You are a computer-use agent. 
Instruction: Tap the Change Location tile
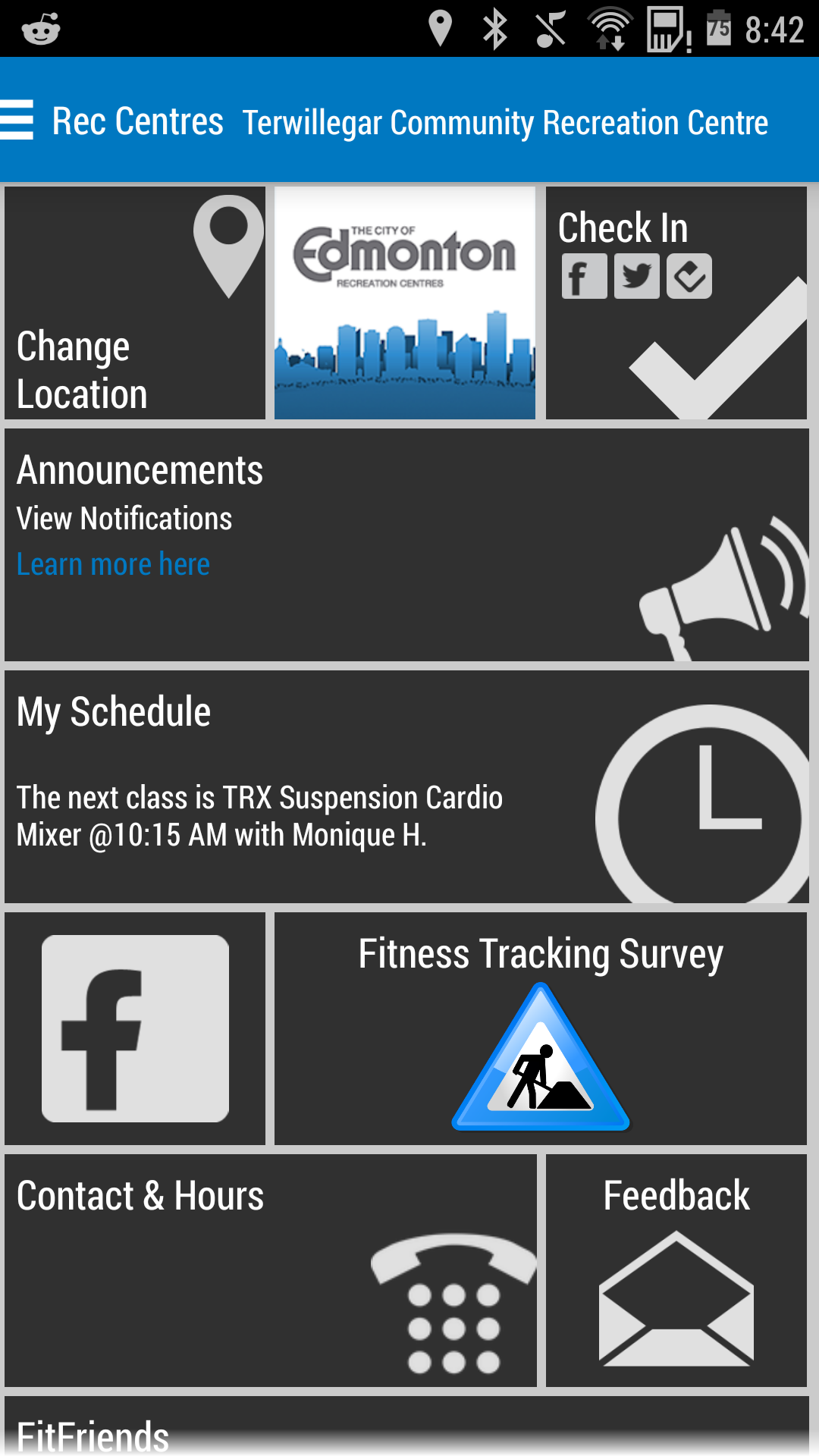point(135,303)
